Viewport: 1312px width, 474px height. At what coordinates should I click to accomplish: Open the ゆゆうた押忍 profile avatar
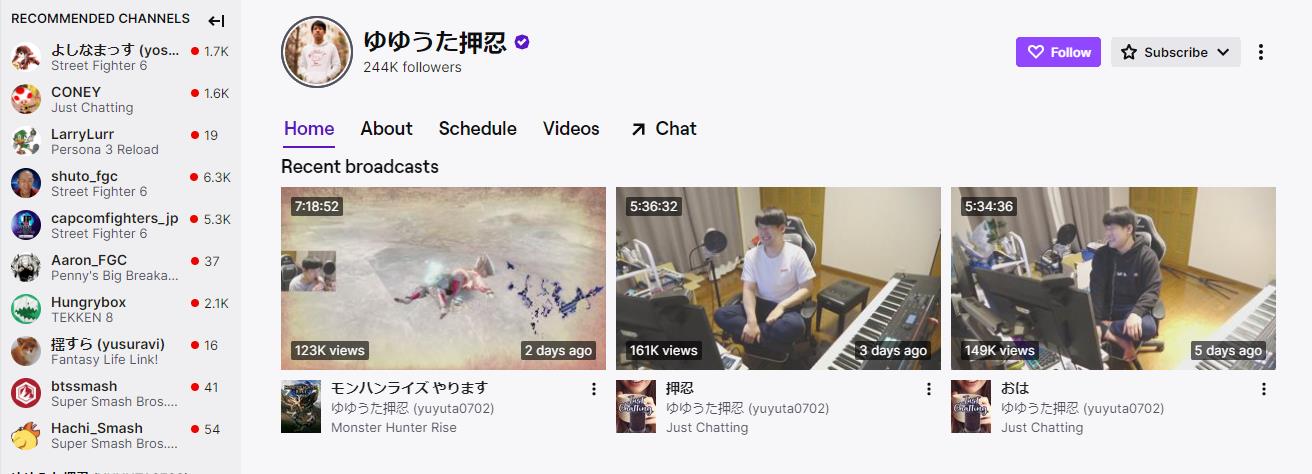316,52
